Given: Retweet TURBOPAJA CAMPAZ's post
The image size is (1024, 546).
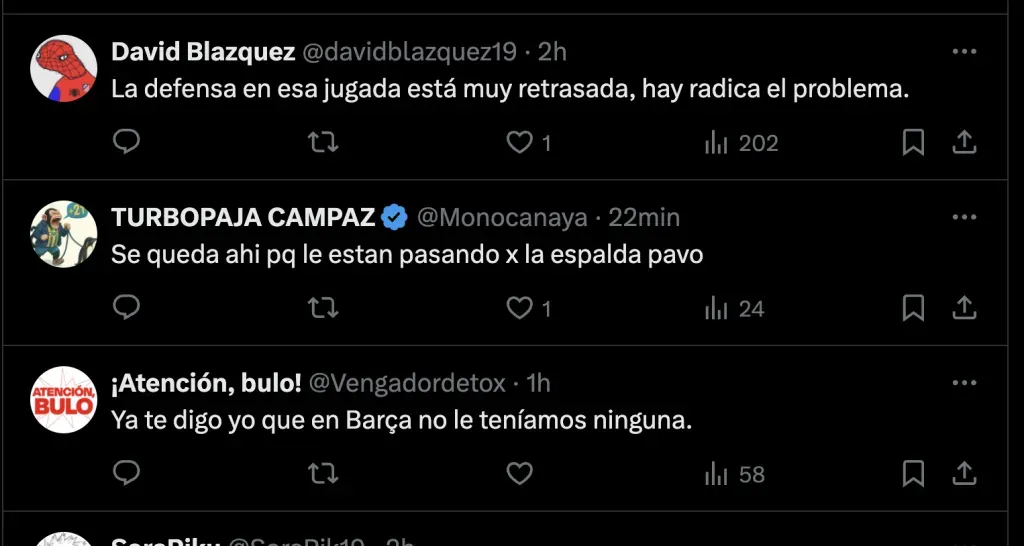Looking at the screenshot, I should tap(322, 308).
